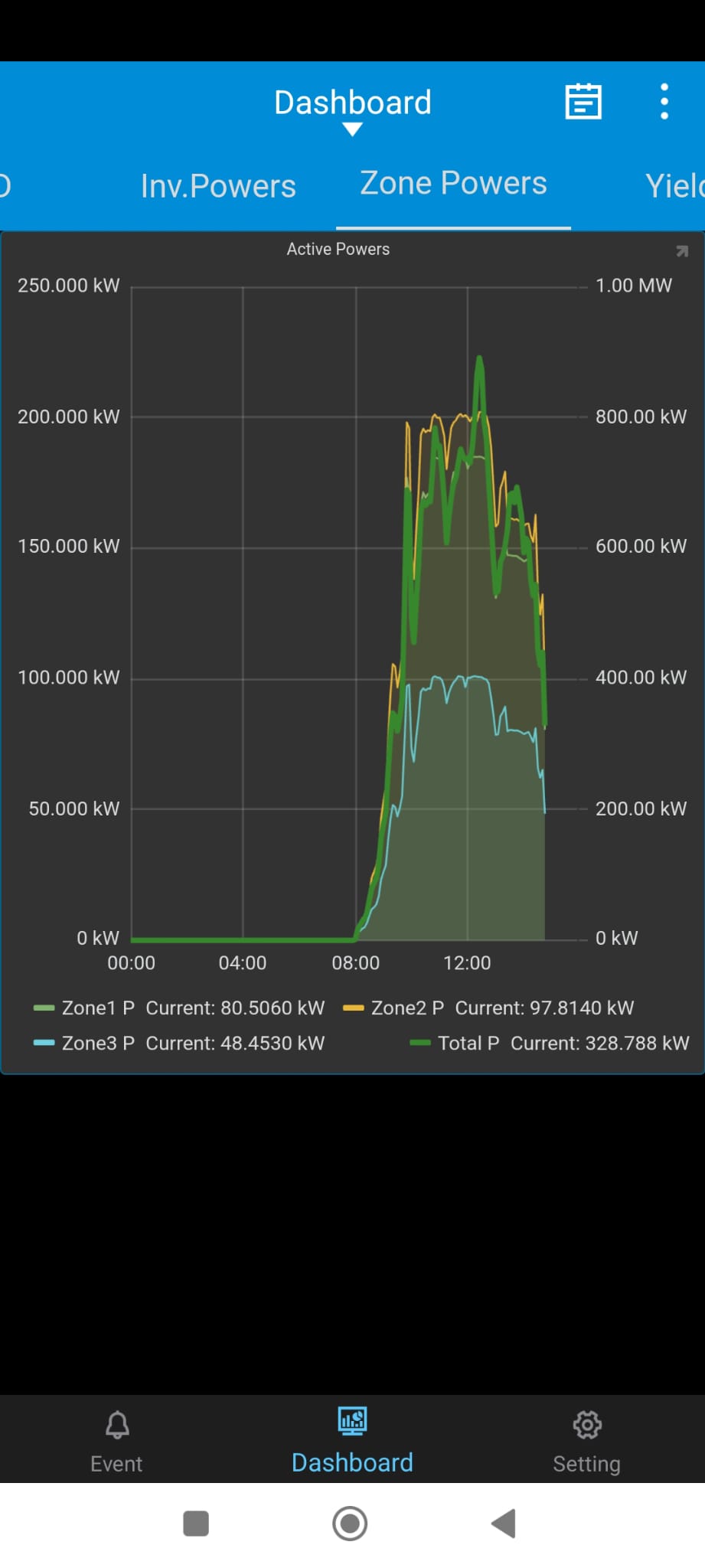Screen dimensions: 705x1568
Task: Expand the Dashboard title dropdown
Action: coord(352,111)
